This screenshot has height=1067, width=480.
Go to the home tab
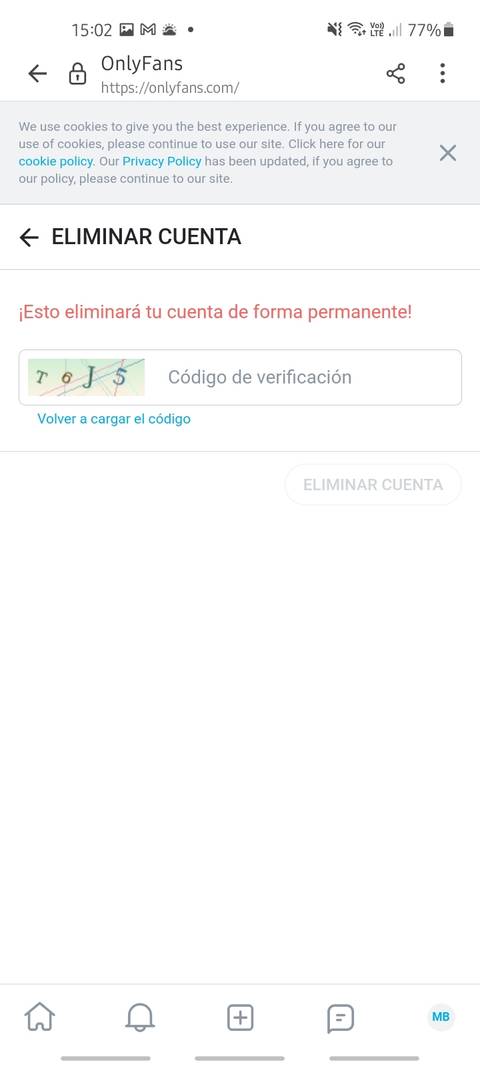coord(39,1018)
